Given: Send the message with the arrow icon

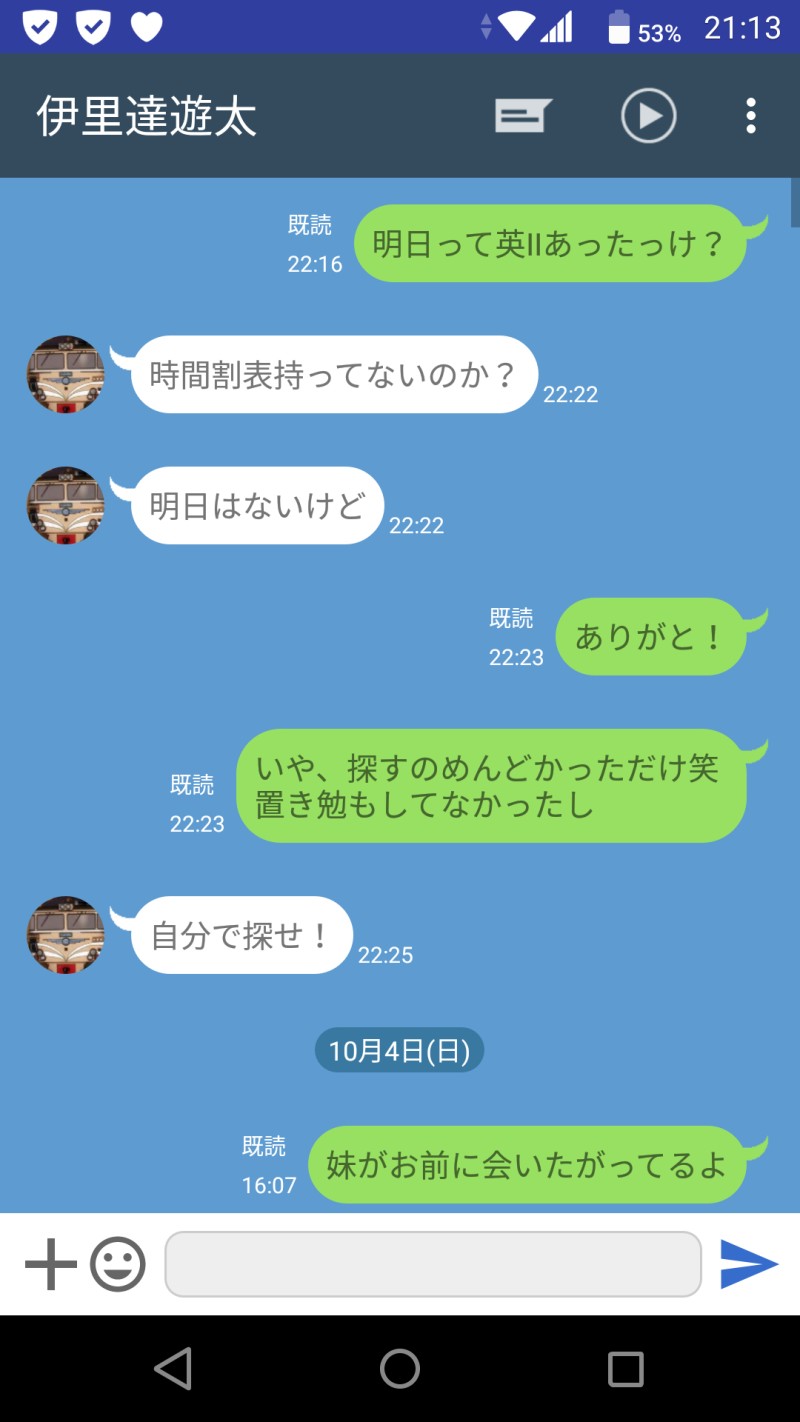Looking at the screenshot, I should click(749, 1264).
